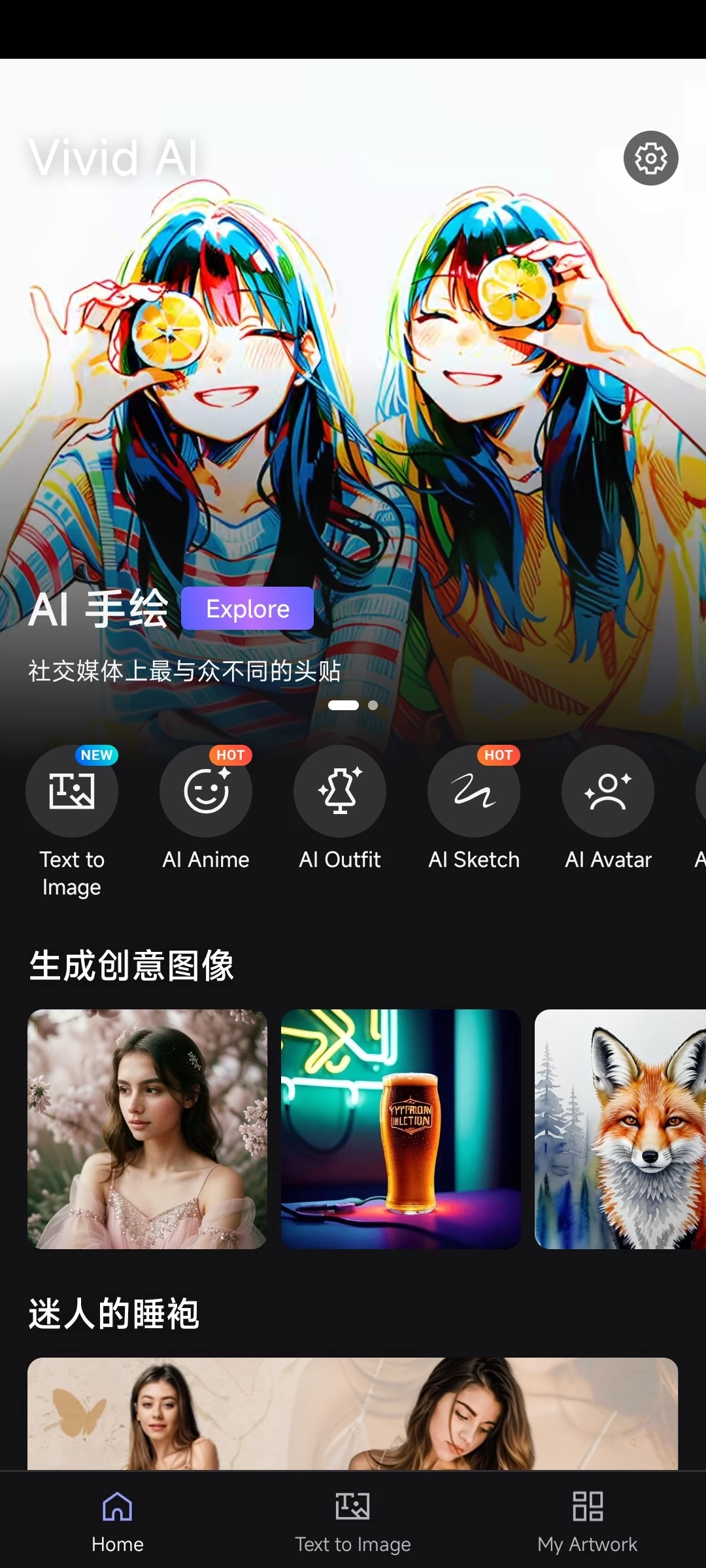This screenshot has height=1568, width=706.
Task: Open the Text to Image tool shortcut
Action: [72, 792]
